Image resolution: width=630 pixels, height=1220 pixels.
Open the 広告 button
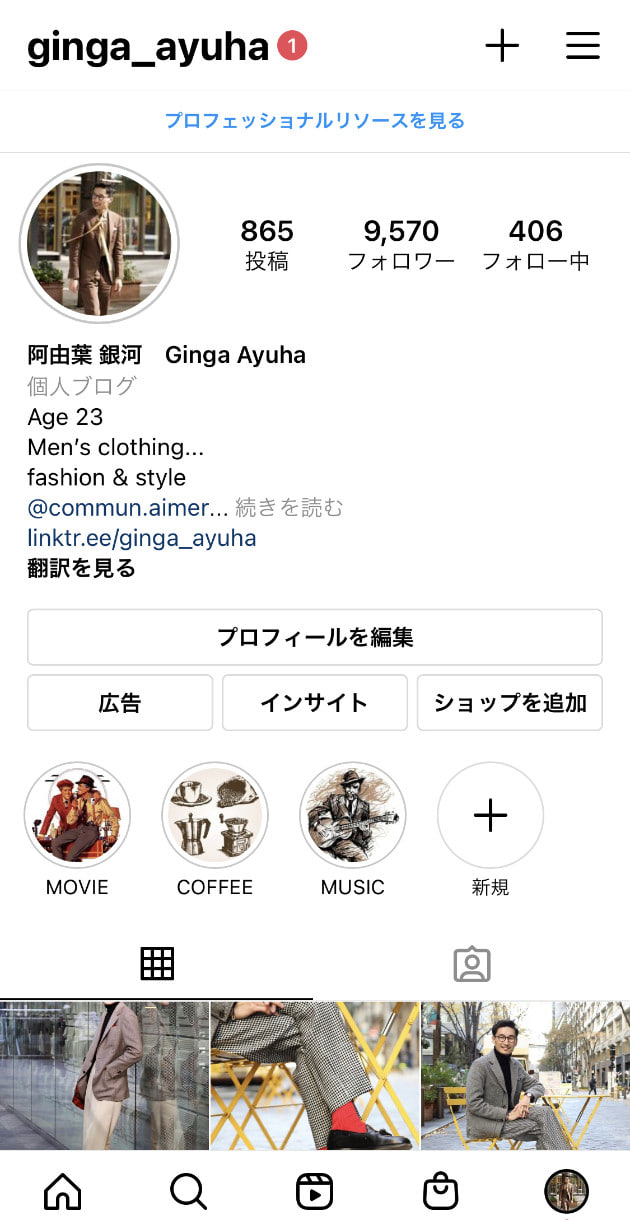(x=120, y=703)
